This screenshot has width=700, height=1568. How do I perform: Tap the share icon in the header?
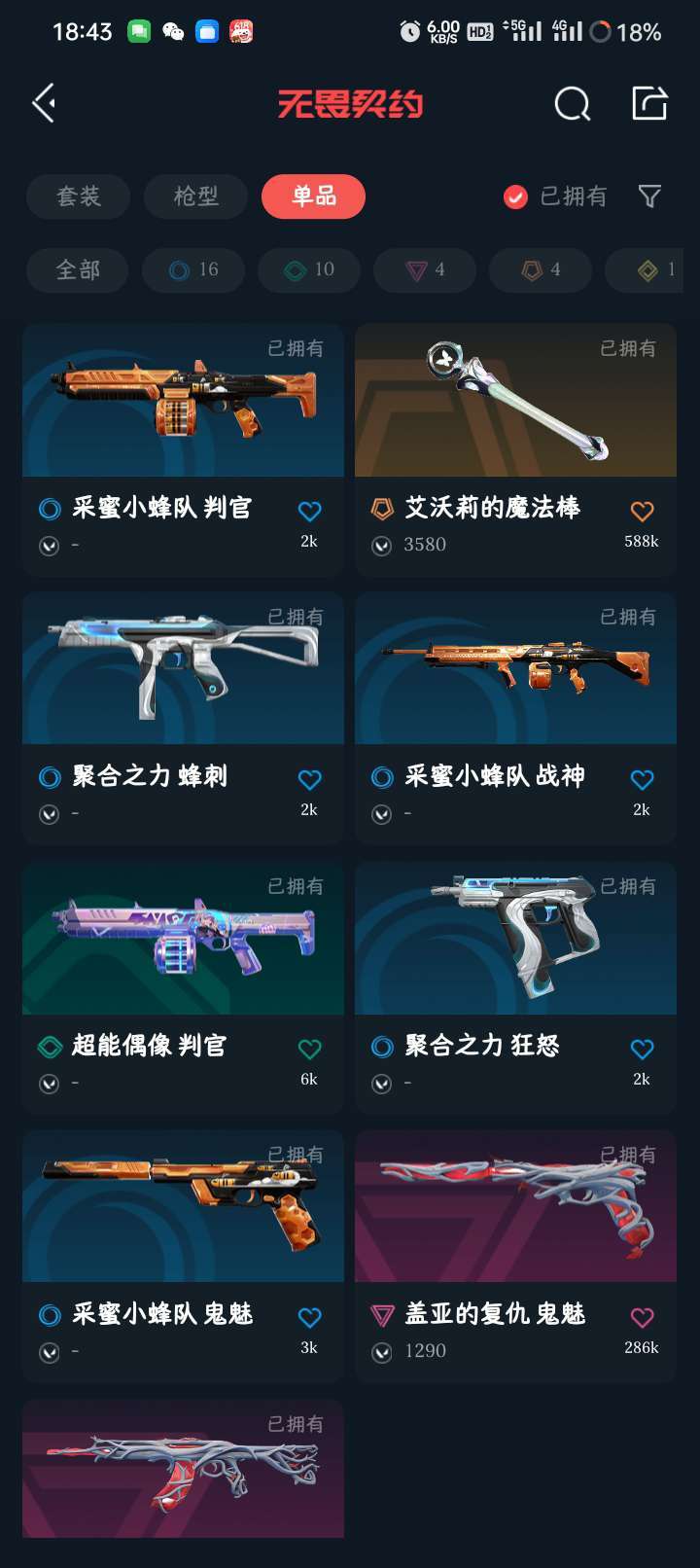[x=649, y=103]
